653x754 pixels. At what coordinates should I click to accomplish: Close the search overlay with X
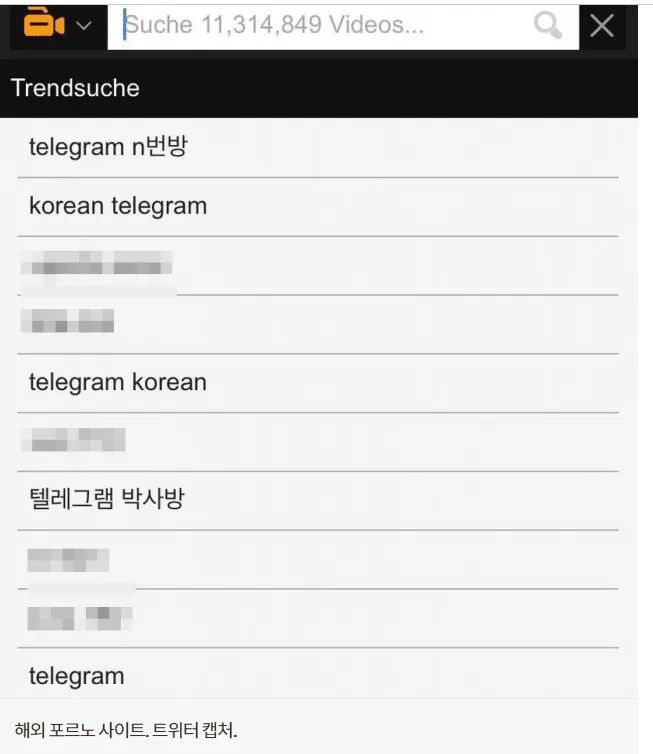(602, 26)
